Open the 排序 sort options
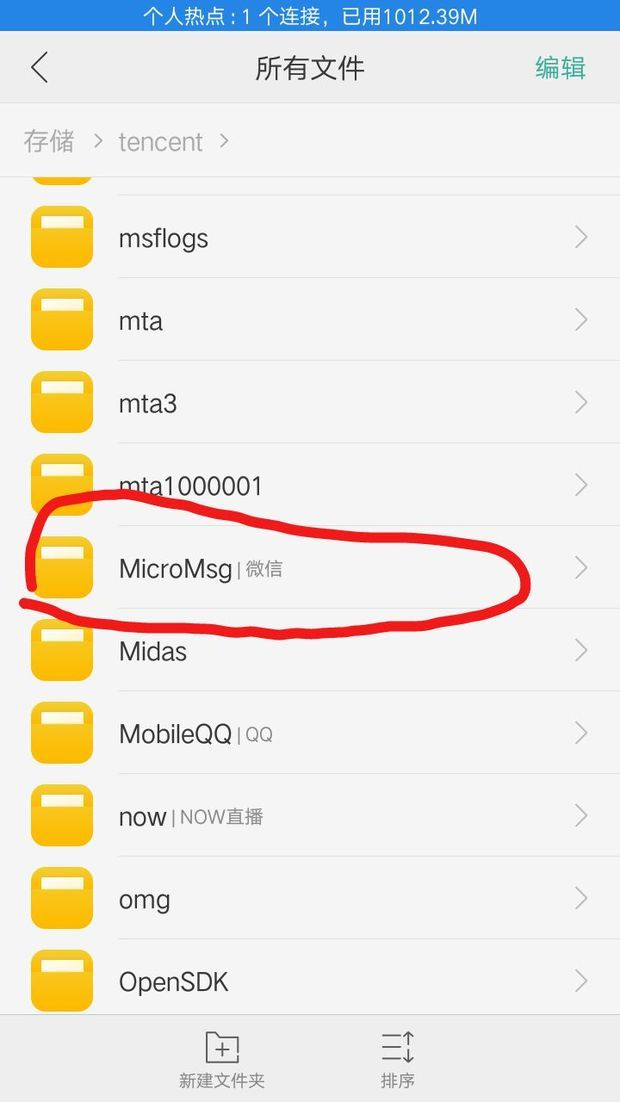620x1102 pixels. (397, 1060)
